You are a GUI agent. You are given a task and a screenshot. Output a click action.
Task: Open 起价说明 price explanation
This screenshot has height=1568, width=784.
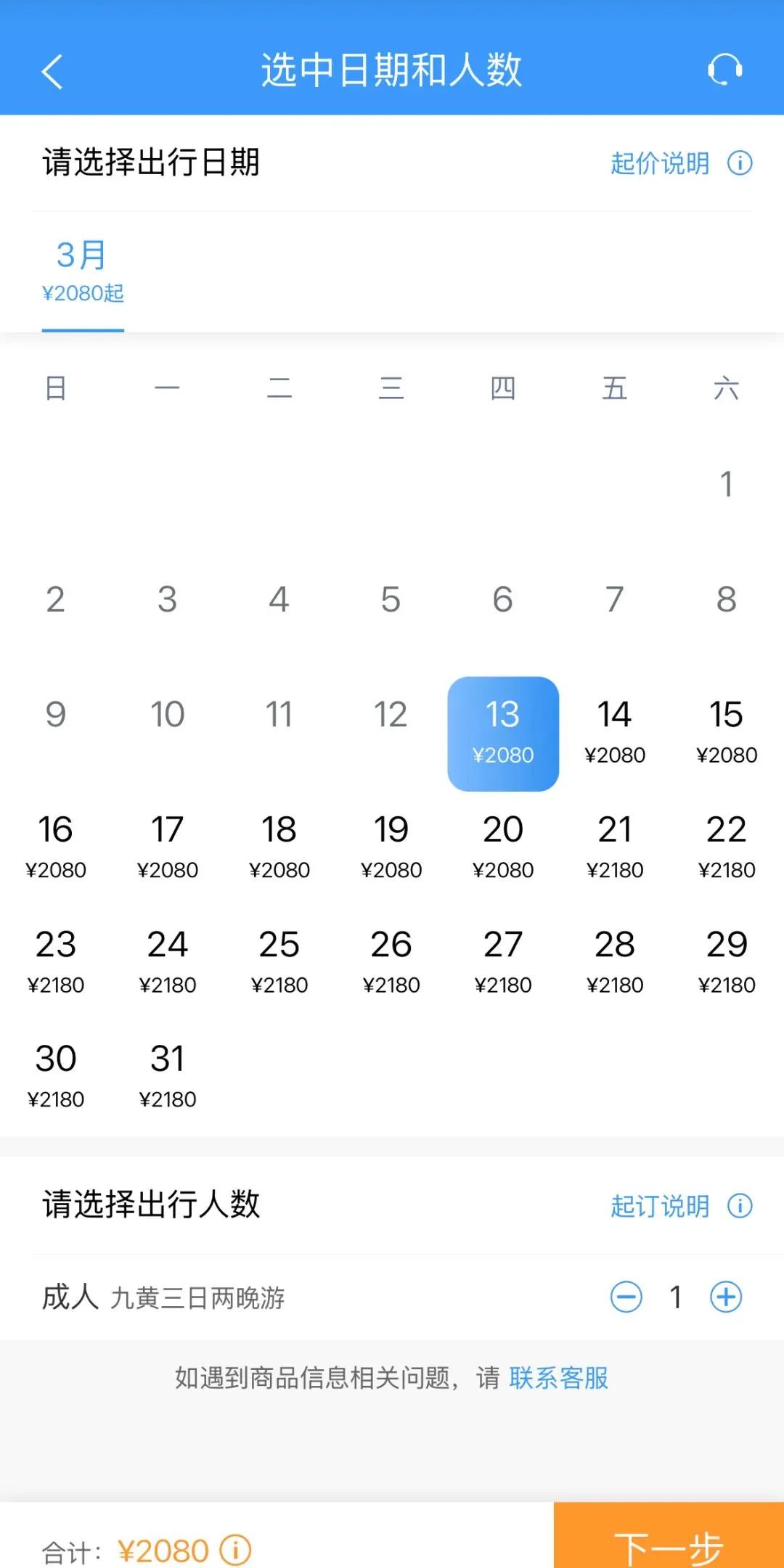[680, 163]
